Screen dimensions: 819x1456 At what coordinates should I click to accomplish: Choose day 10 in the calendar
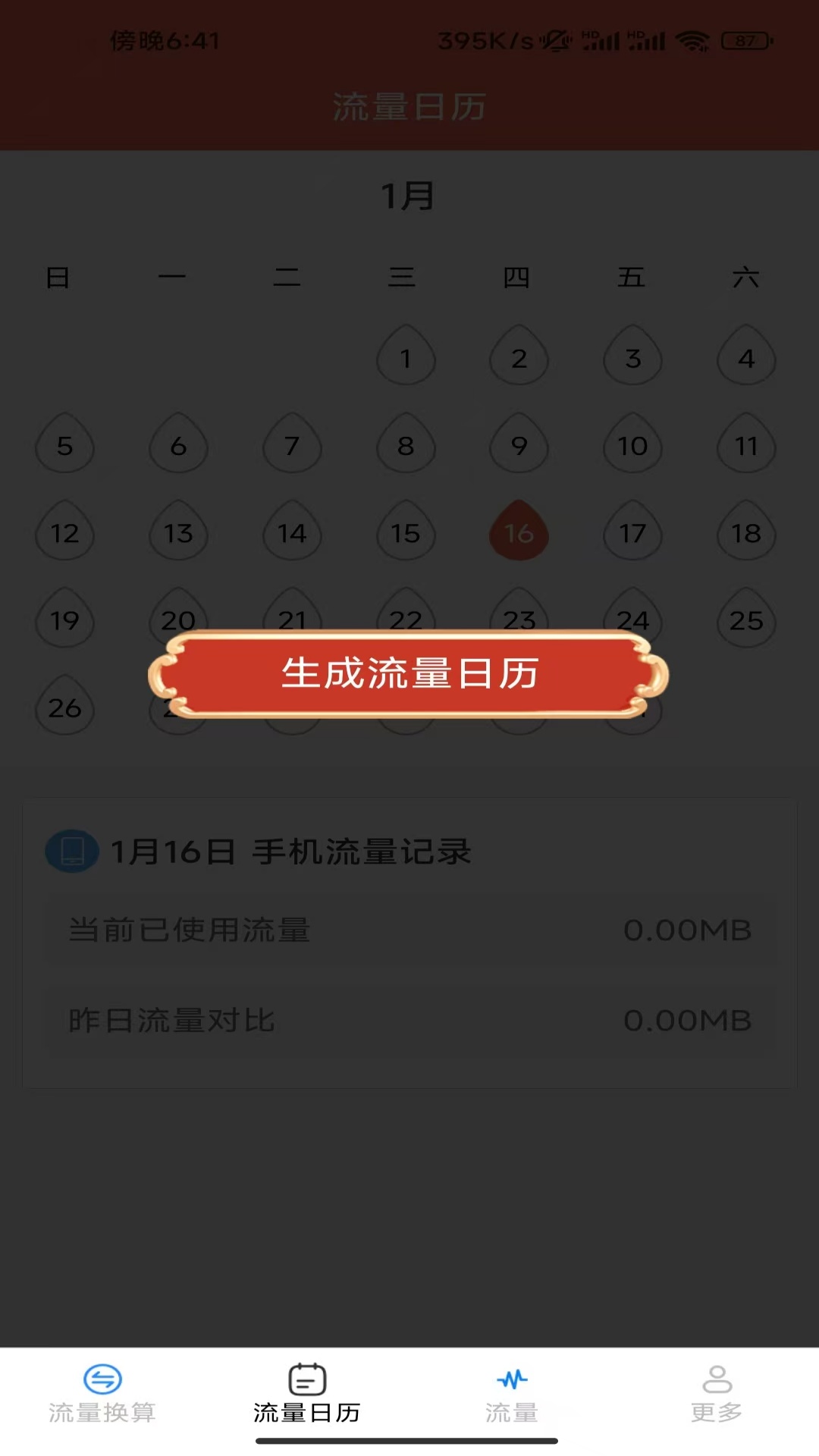tap(633, 443)
